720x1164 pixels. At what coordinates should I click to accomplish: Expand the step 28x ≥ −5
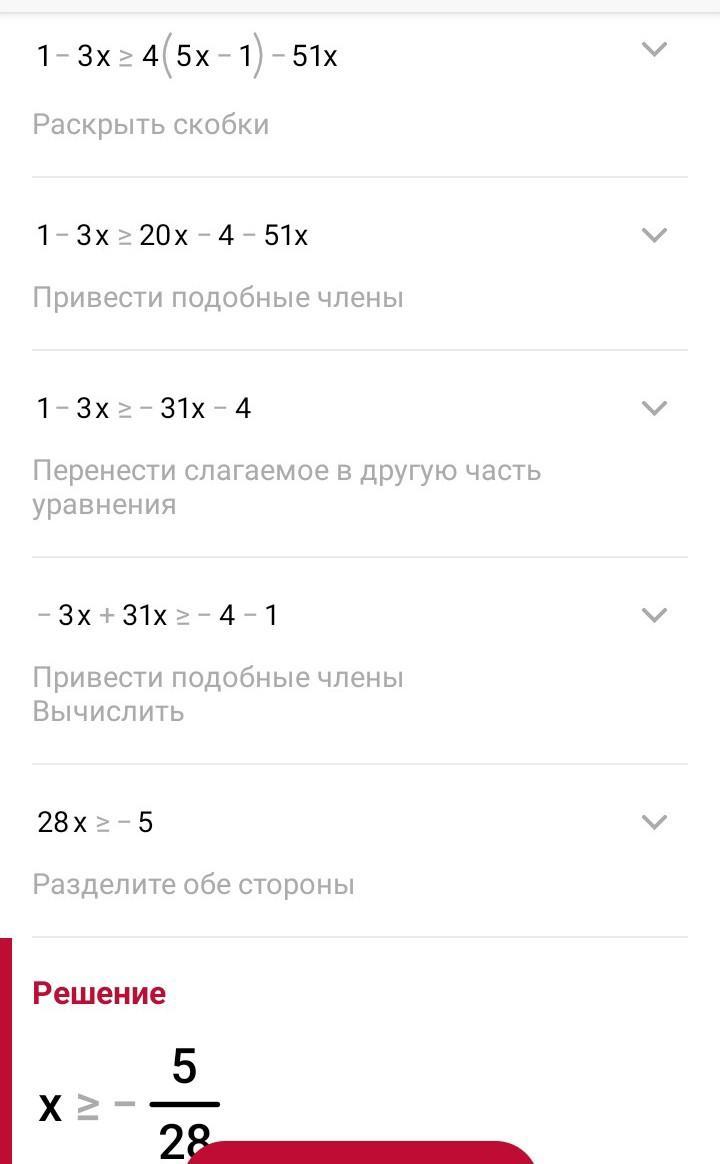pyautogui.click(x=653, y=822)
